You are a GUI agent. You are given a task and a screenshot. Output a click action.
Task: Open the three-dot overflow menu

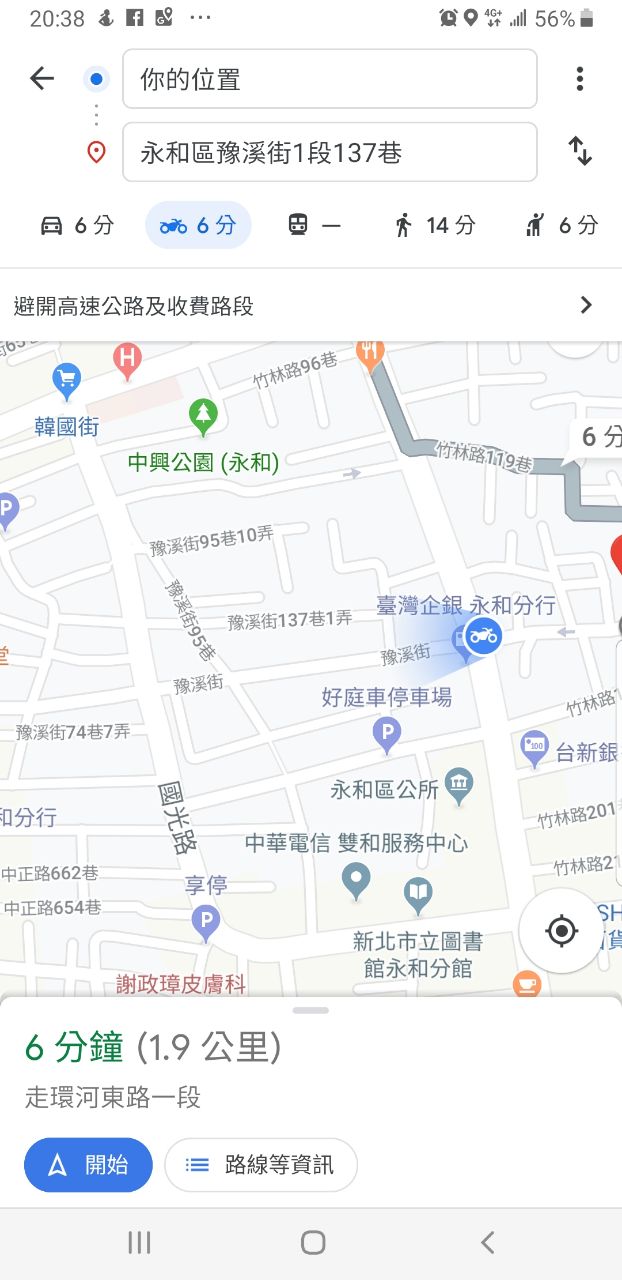pyautogui.click(x=580, y=79)
